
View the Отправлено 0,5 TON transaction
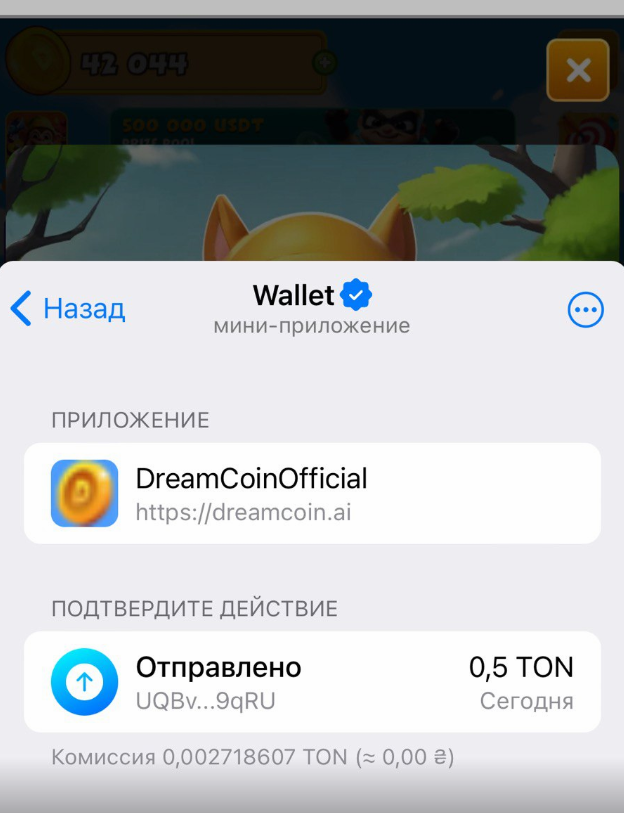click(312, 682)
